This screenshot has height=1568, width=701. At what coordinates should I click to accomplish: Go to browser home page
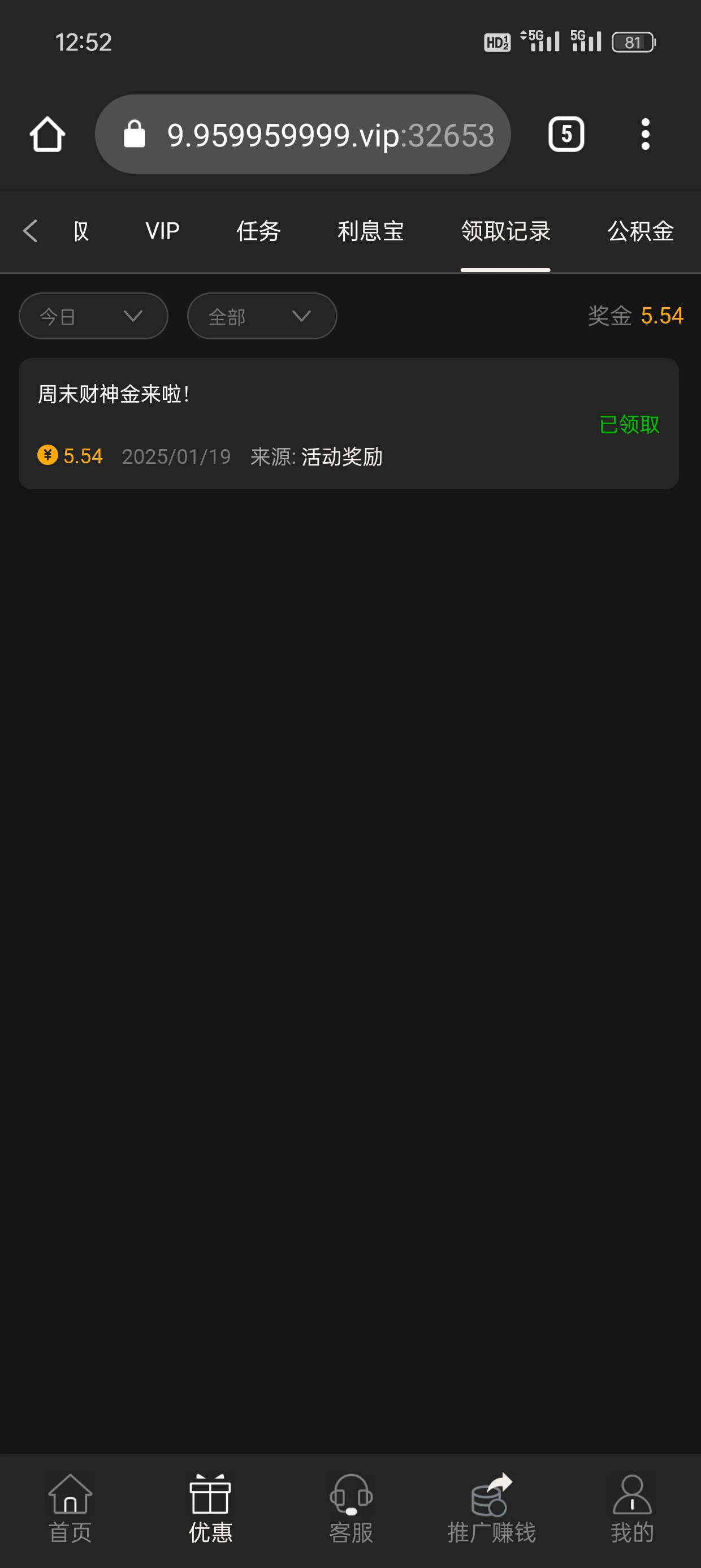click(47, 134)
